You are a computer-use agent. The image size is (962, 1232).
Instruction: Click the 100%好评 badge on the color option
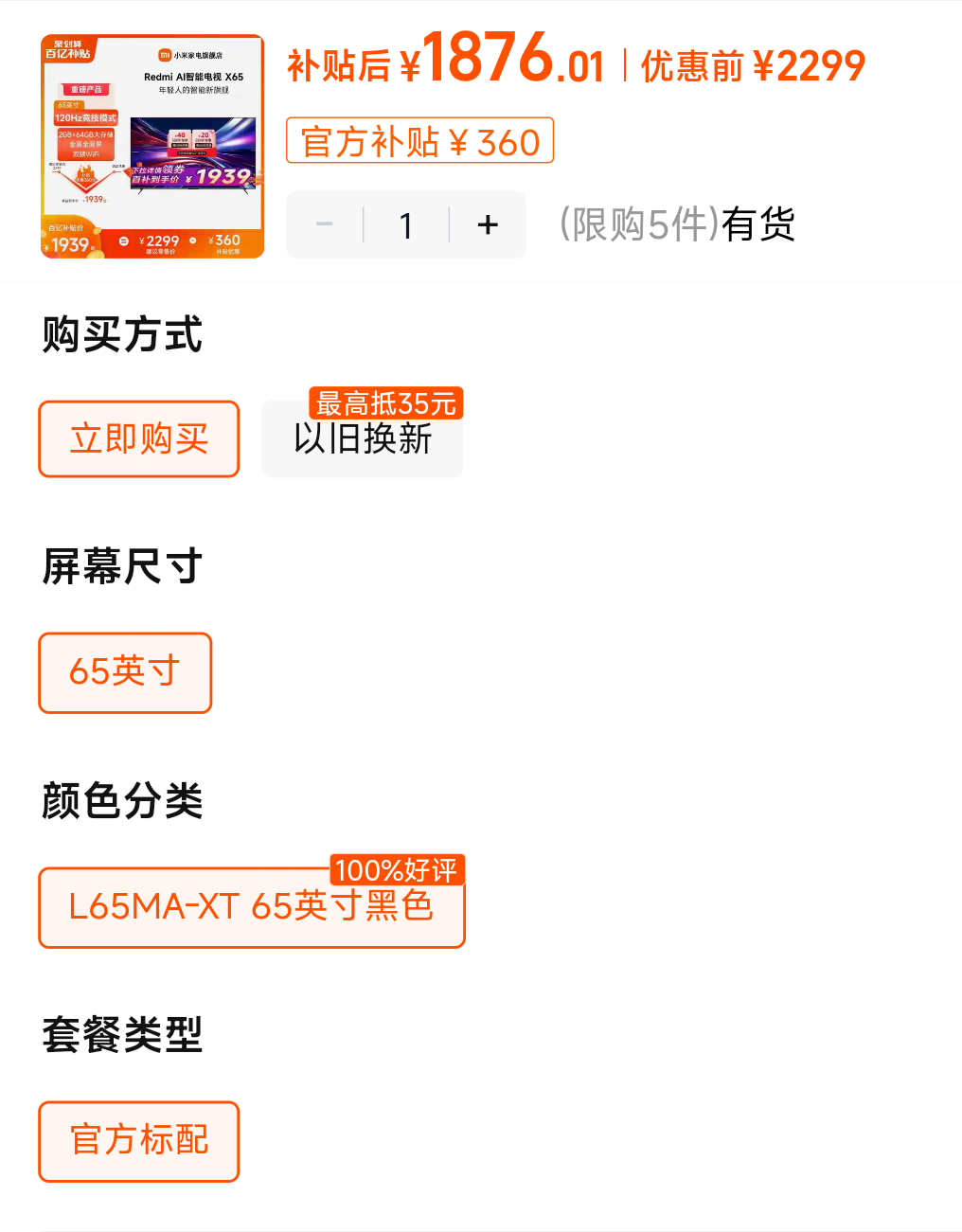[397, 870]
